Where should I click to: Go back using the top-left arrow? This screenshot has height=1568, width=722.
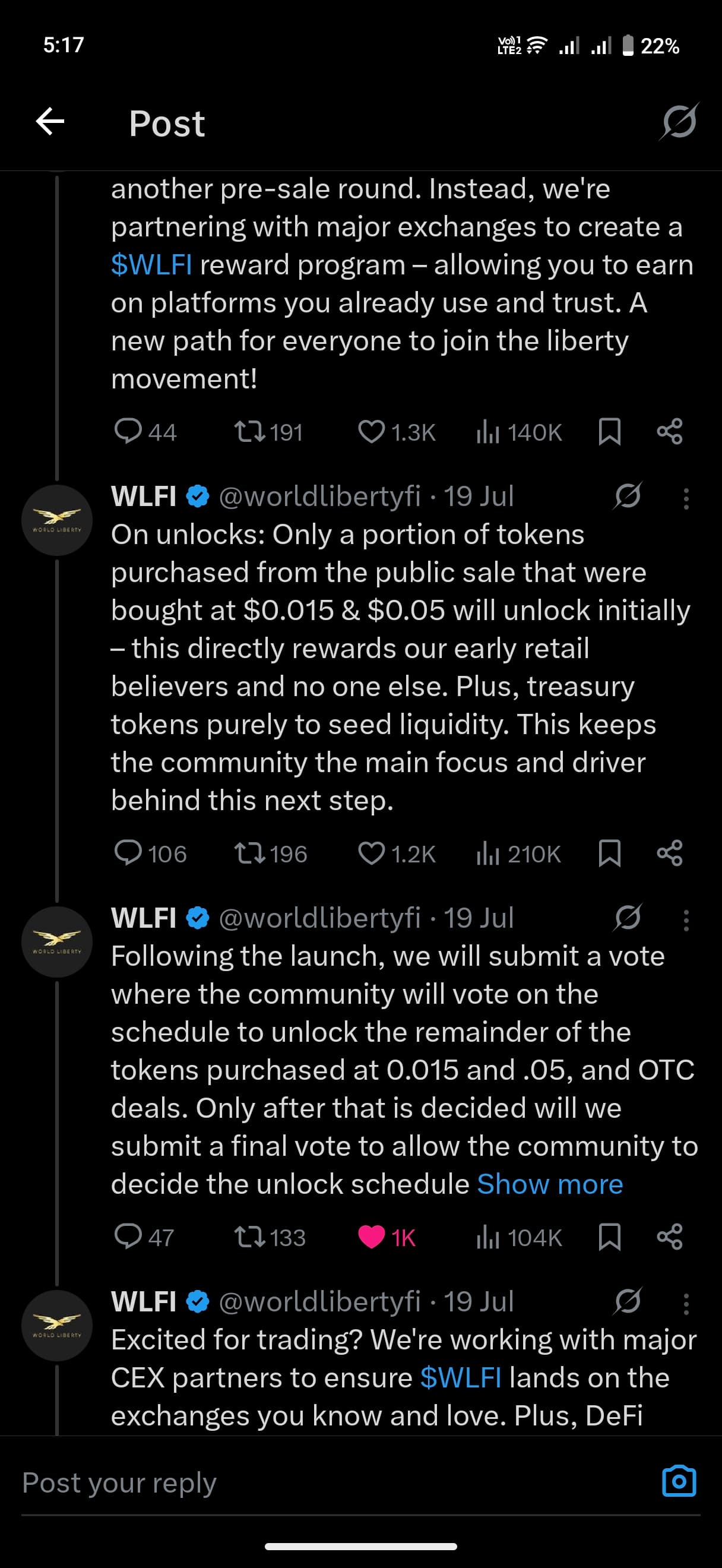pyautogui.click(x=50, y=122)
